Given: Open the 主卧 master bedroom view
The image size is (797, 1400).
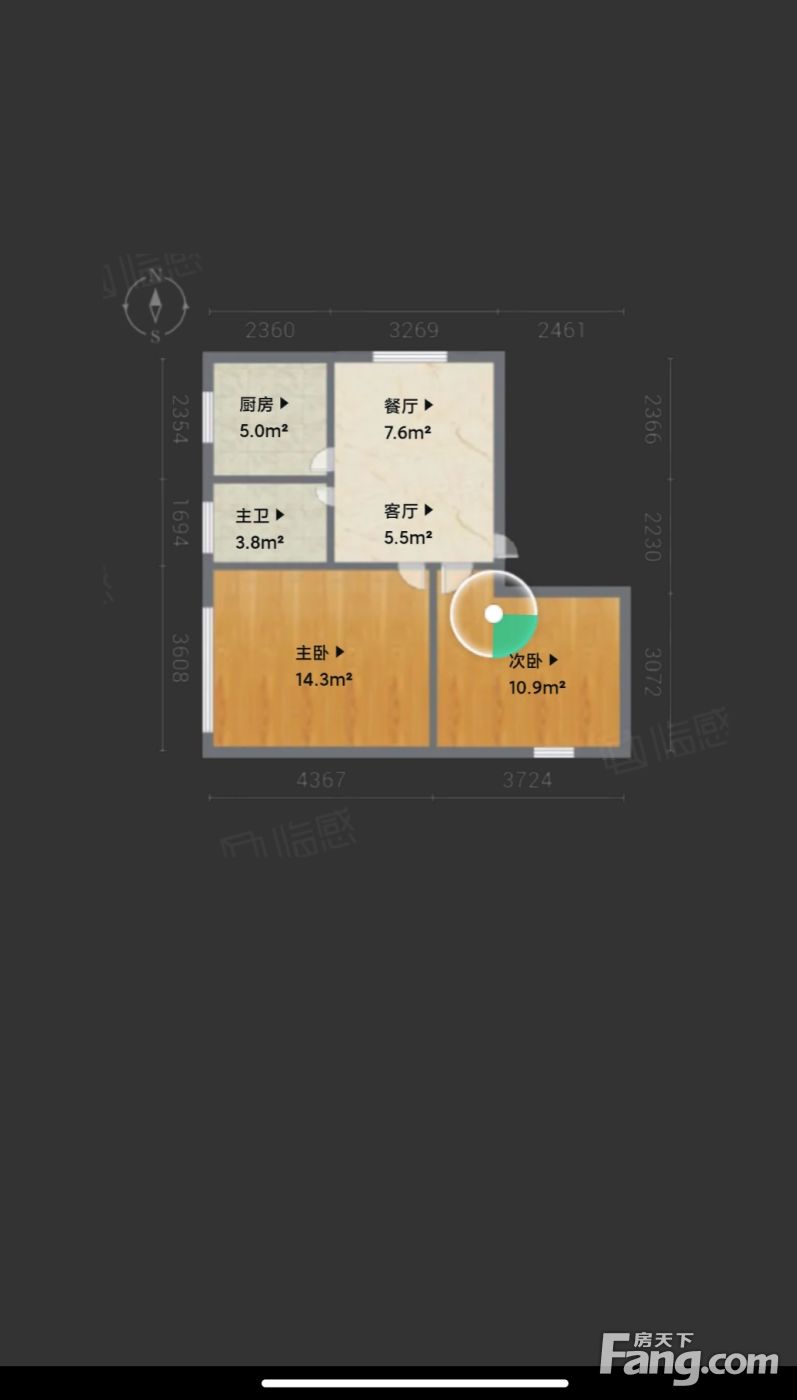Looking at the screenshot, I should point(320,653).
